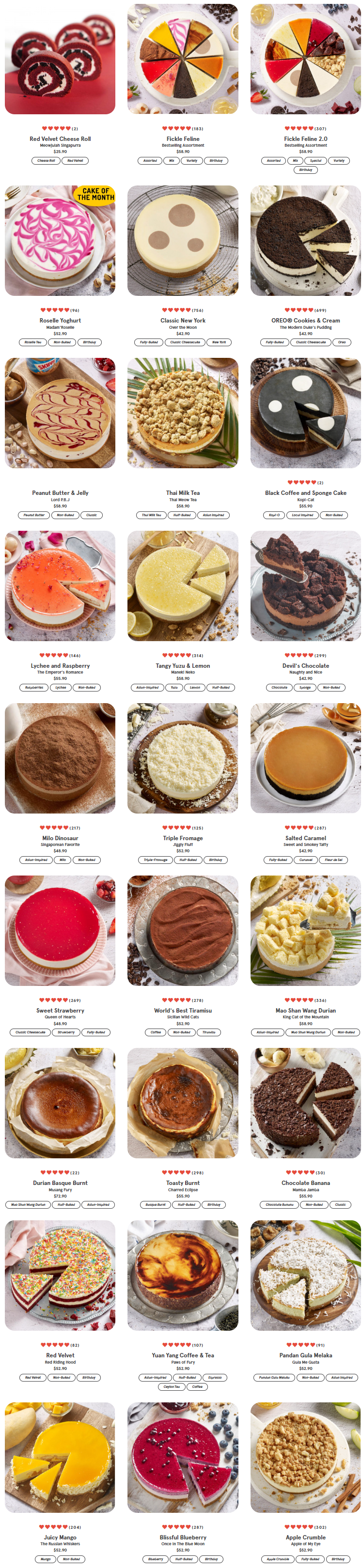Tap the Birthday tag under Fickle Feline 2.0
This screenshot has width=362, height=1568.
(x=305, y=170)
